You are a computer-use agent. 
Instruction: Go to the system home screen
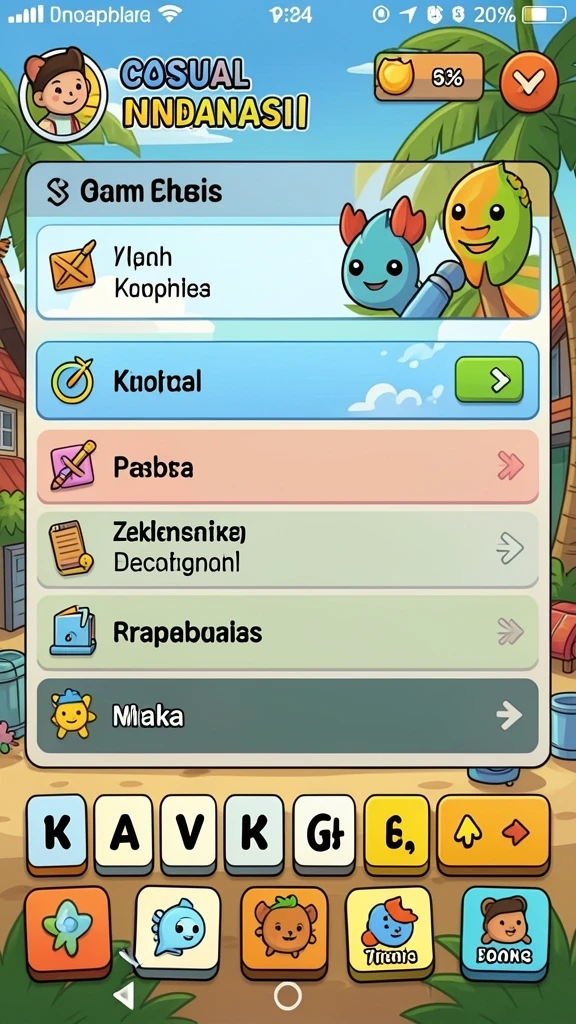(287, 996)
